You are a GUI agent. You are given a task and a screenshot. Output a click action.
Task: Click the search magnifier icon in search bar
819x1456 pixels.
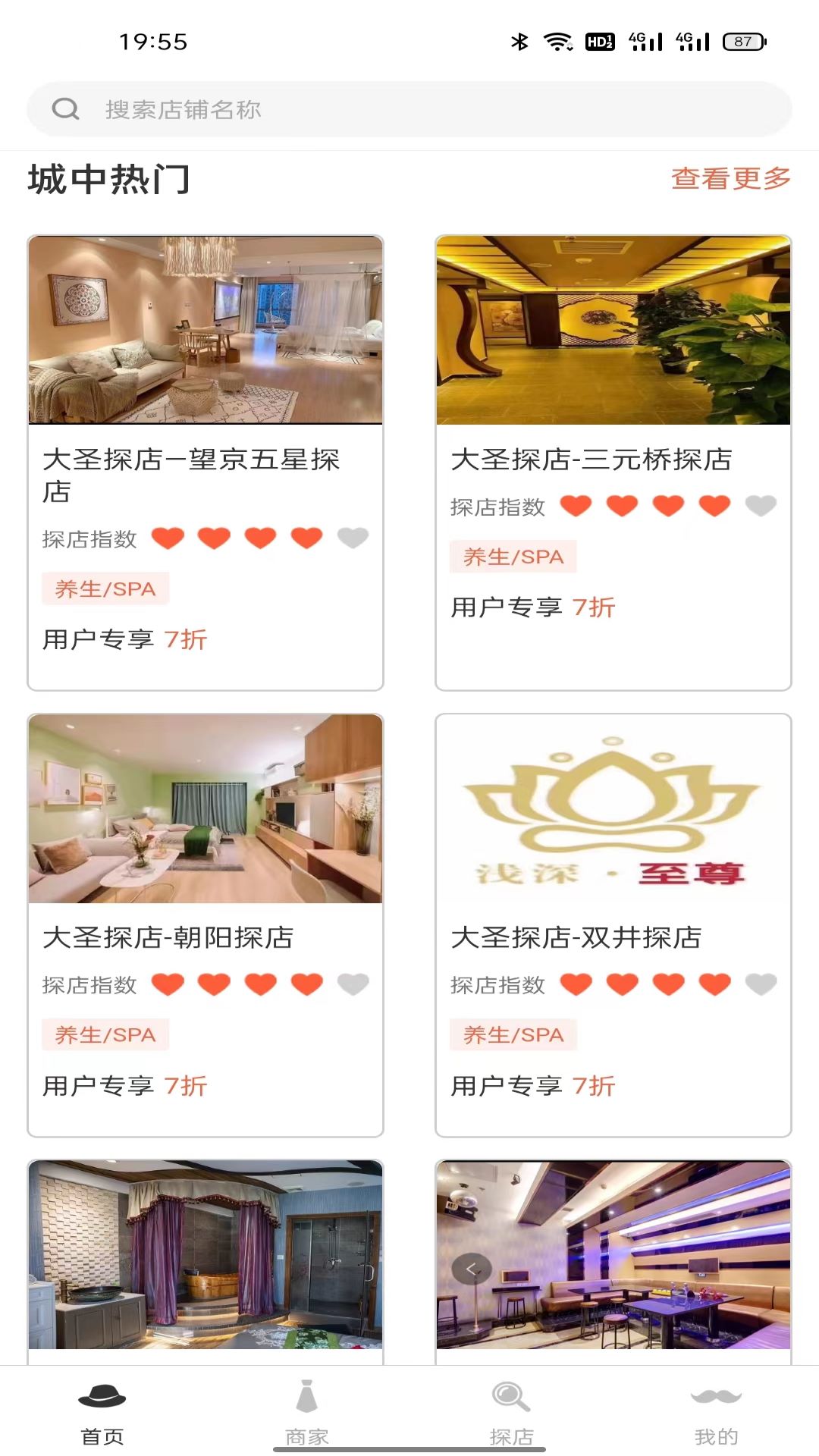(67, 108)
